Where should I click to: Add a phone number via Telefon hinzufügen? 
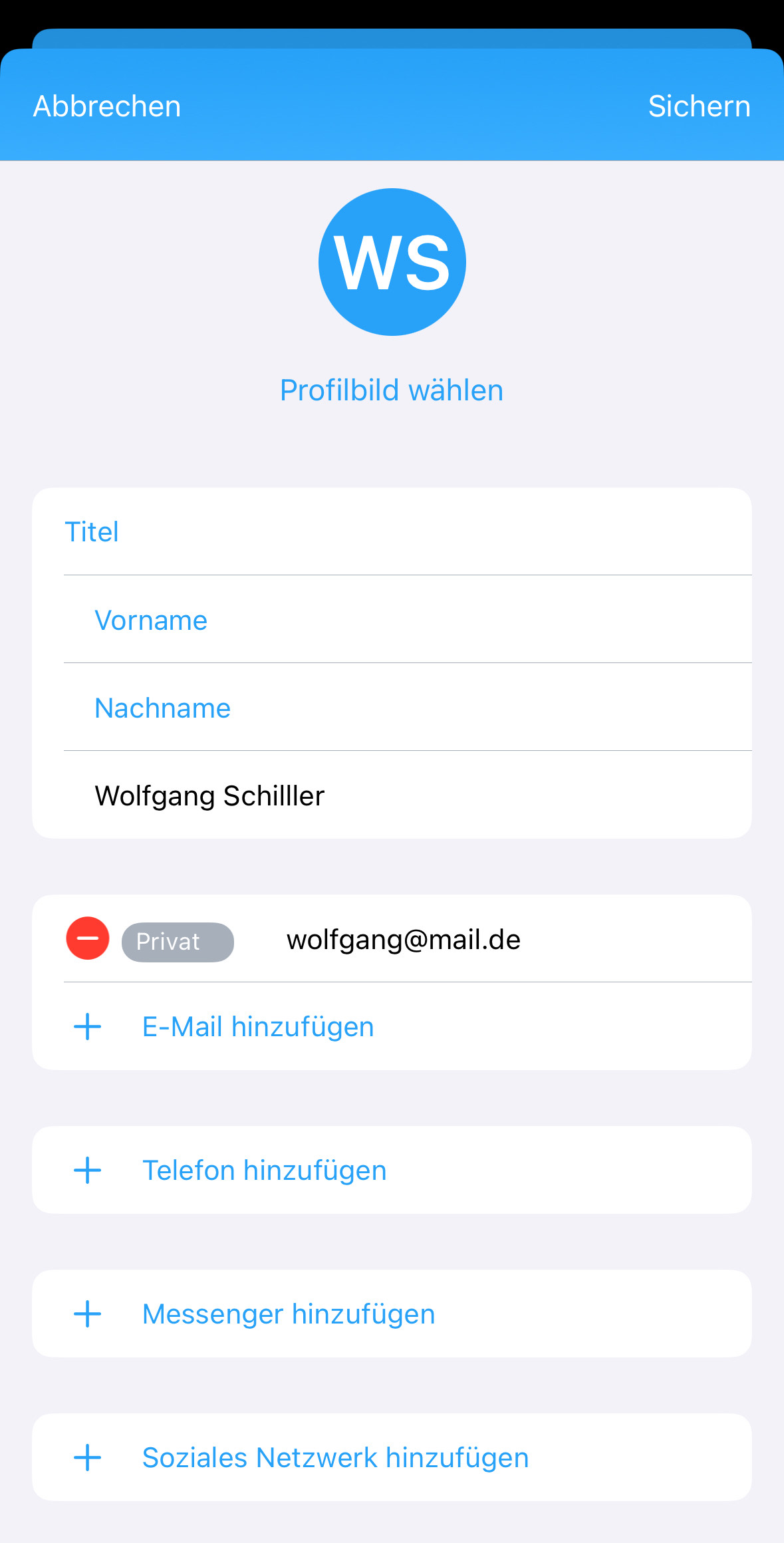click(x=392, y=1170)
